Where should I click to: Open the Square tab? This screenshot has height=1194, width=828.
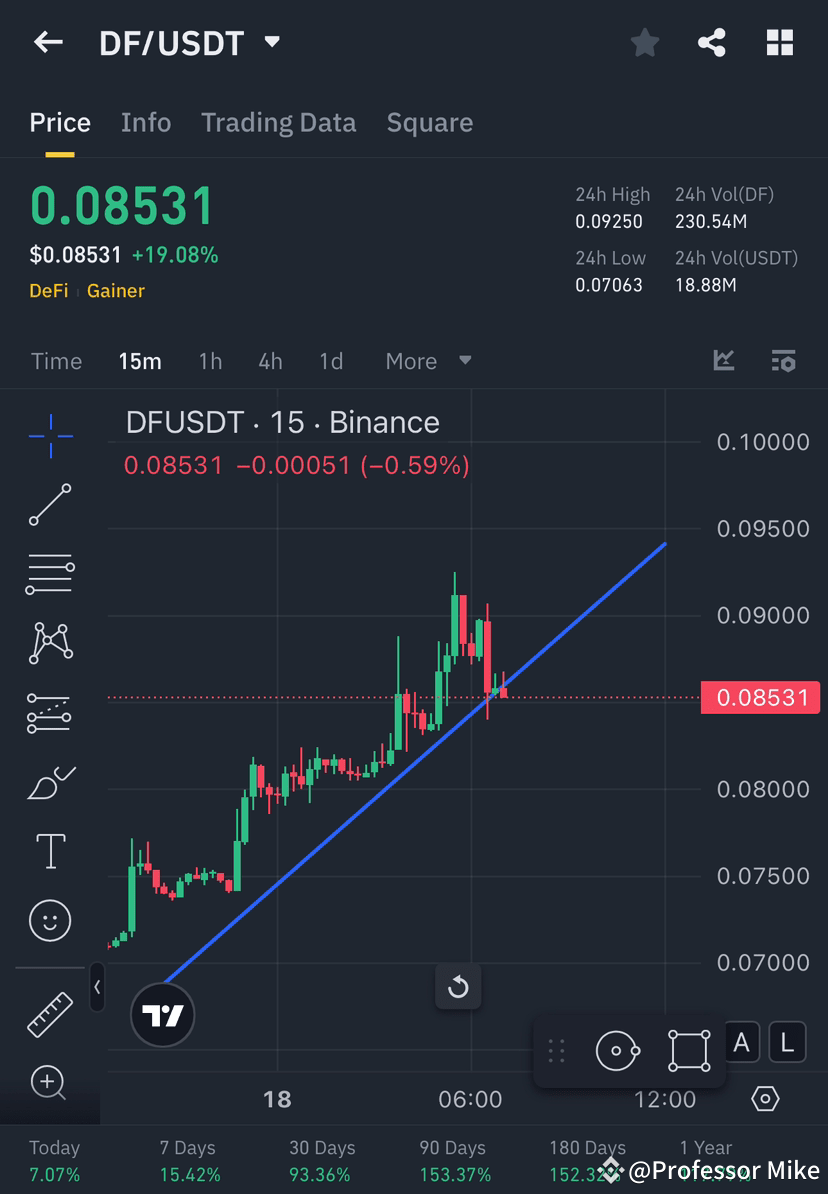point(430,122)
